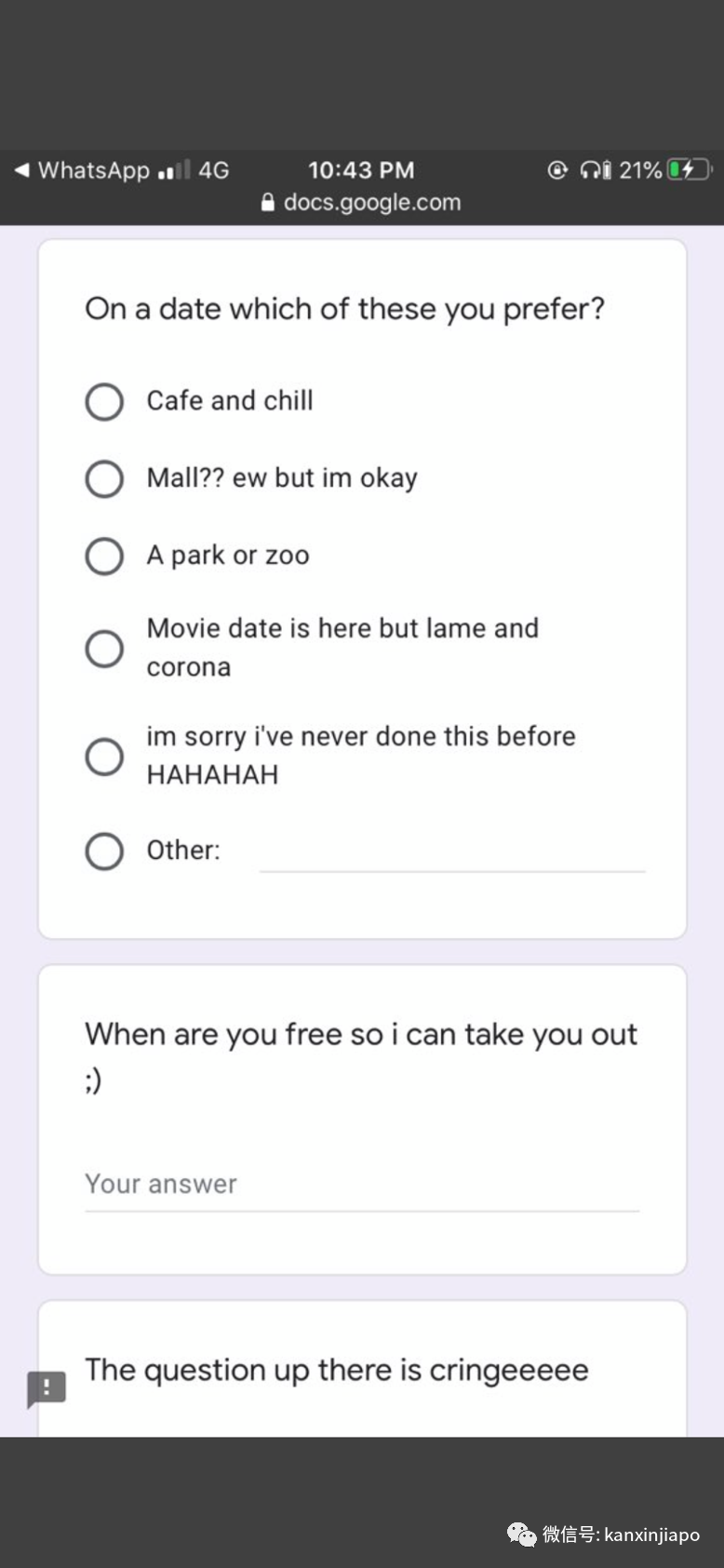Focus the "Your answer" text field
Image resolution: width=724 pixels, height=1568 pixels.
(x=361, y=1185)
